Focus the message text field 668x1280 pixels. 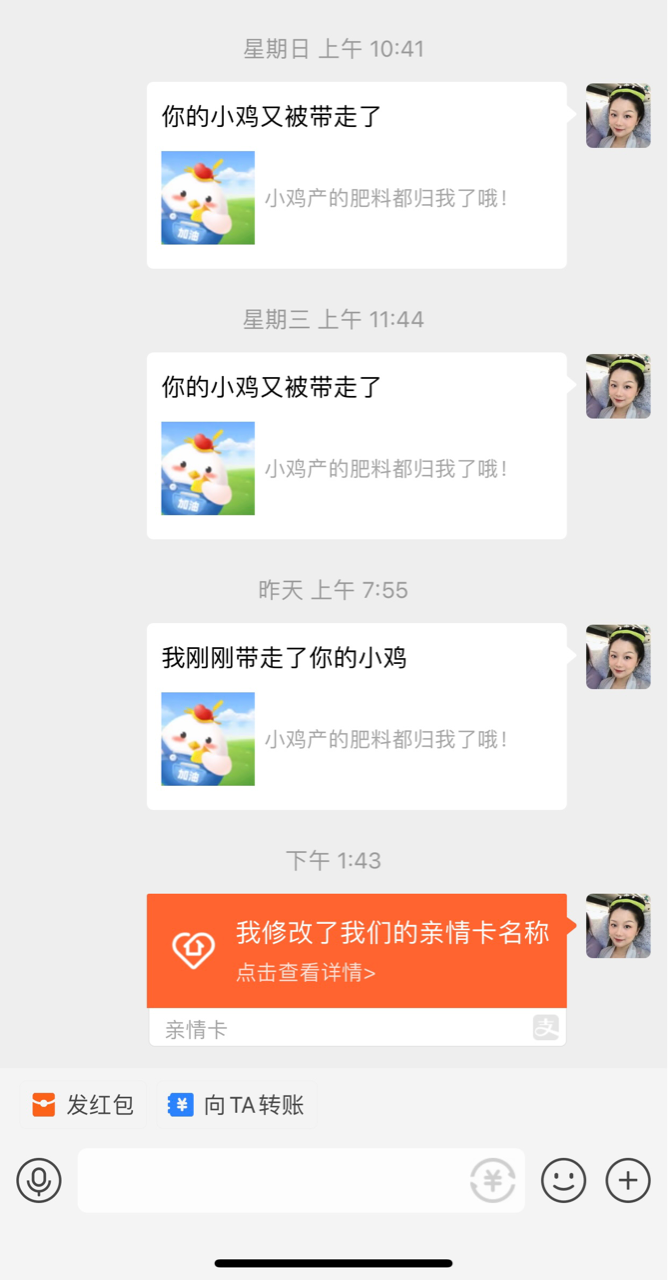pos(301,1181)
